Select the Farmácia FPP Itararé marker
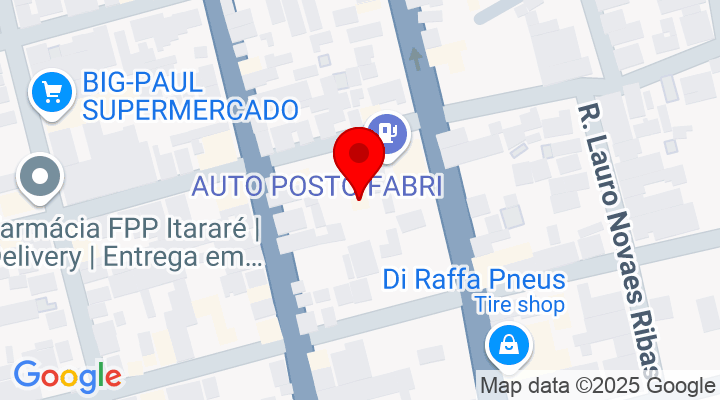Image resolution: width=720 pixels, height=400 pixels. [x=40, y=177]
